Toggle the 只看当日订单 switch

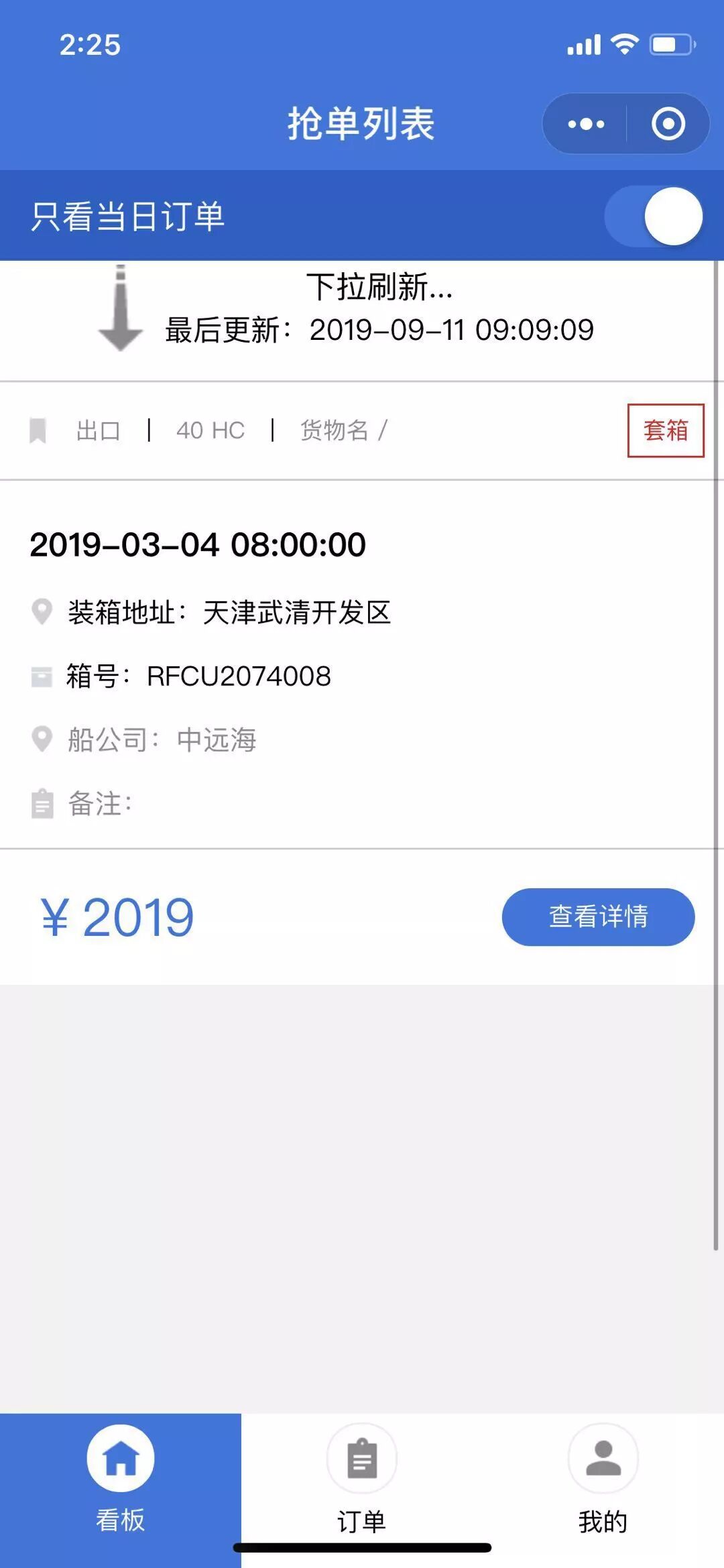654,217
